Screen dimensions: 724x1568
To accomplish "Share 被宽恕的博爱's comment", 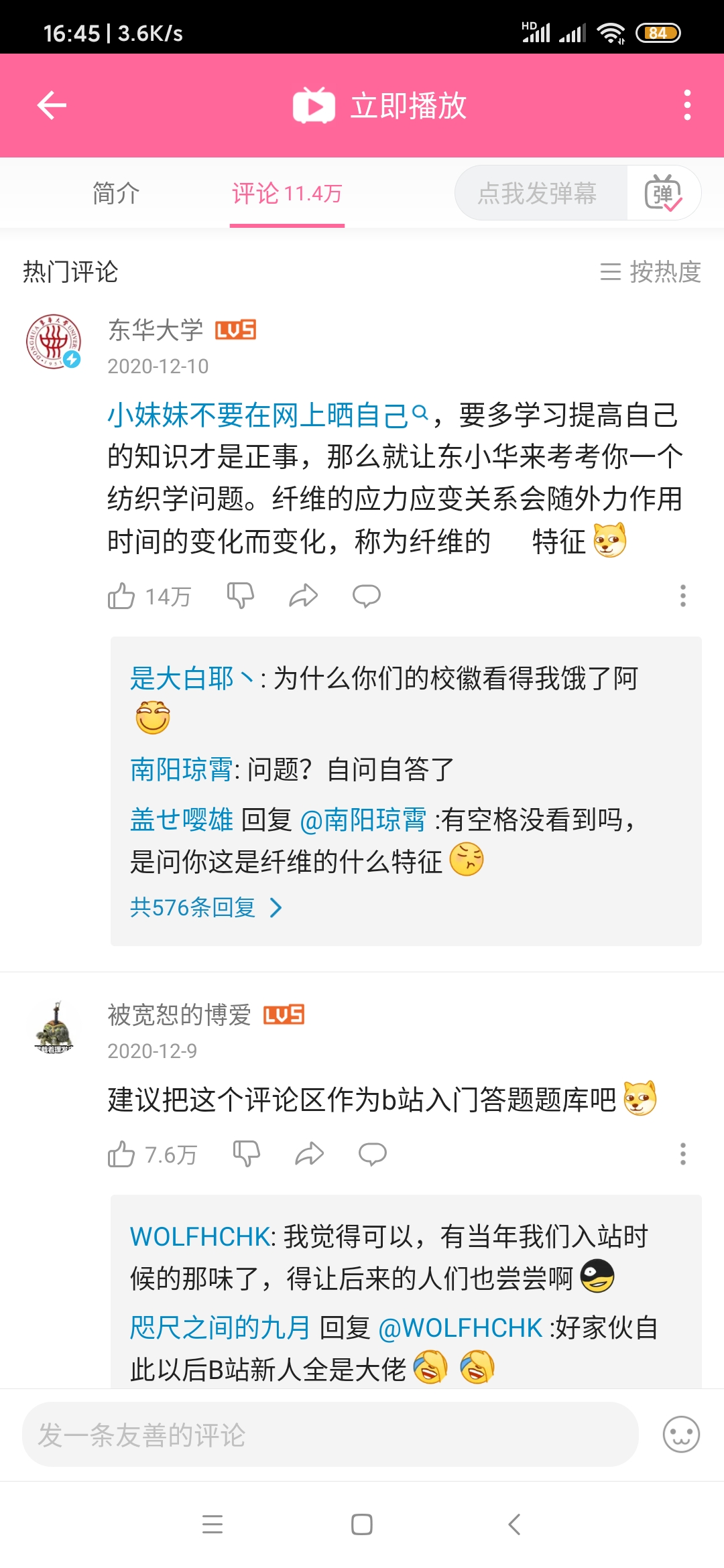I will tap(309, 1154).
